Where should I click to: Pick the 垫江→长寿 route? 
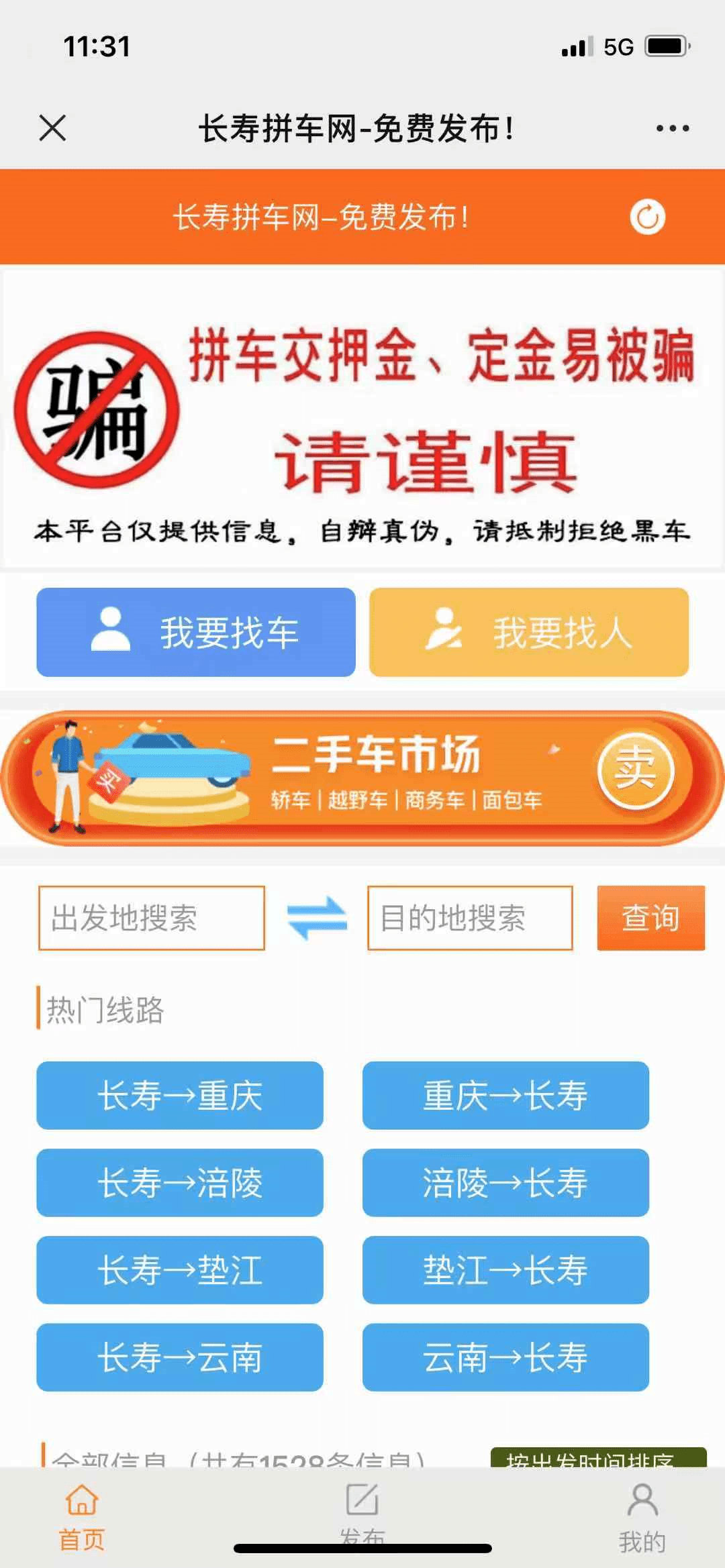coord(505,1269)
